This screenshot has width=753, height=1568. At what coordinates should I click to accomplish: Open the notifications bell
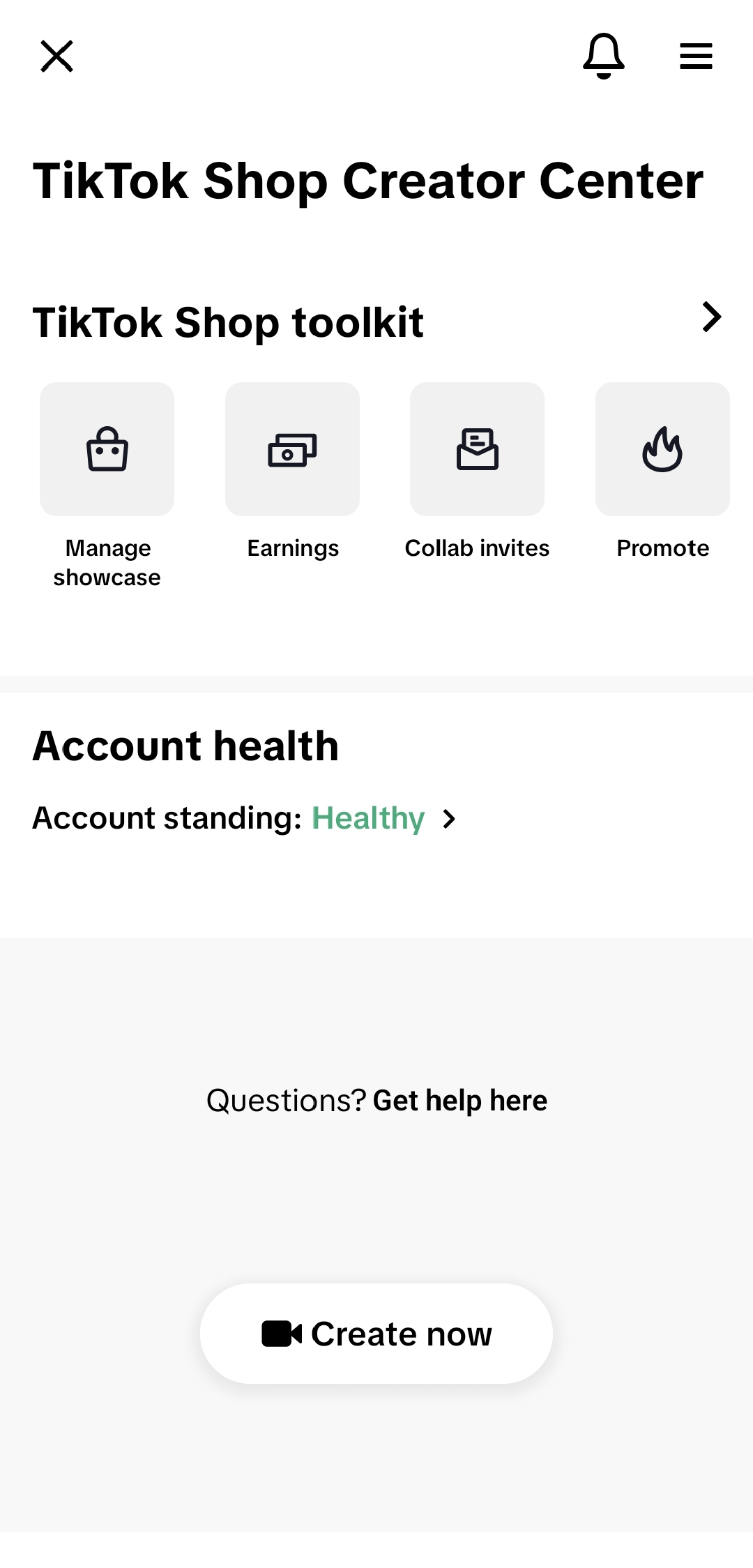(x=603, y=56)
